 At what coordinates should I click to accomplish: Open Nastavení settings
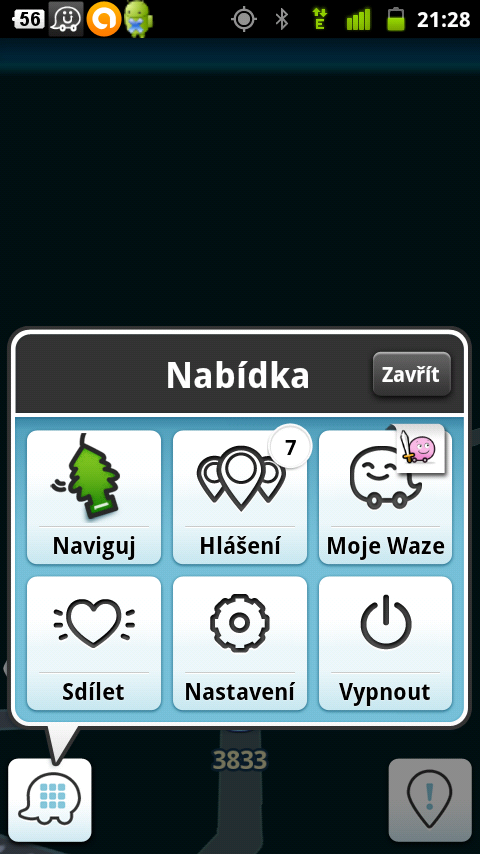(240, 643)
